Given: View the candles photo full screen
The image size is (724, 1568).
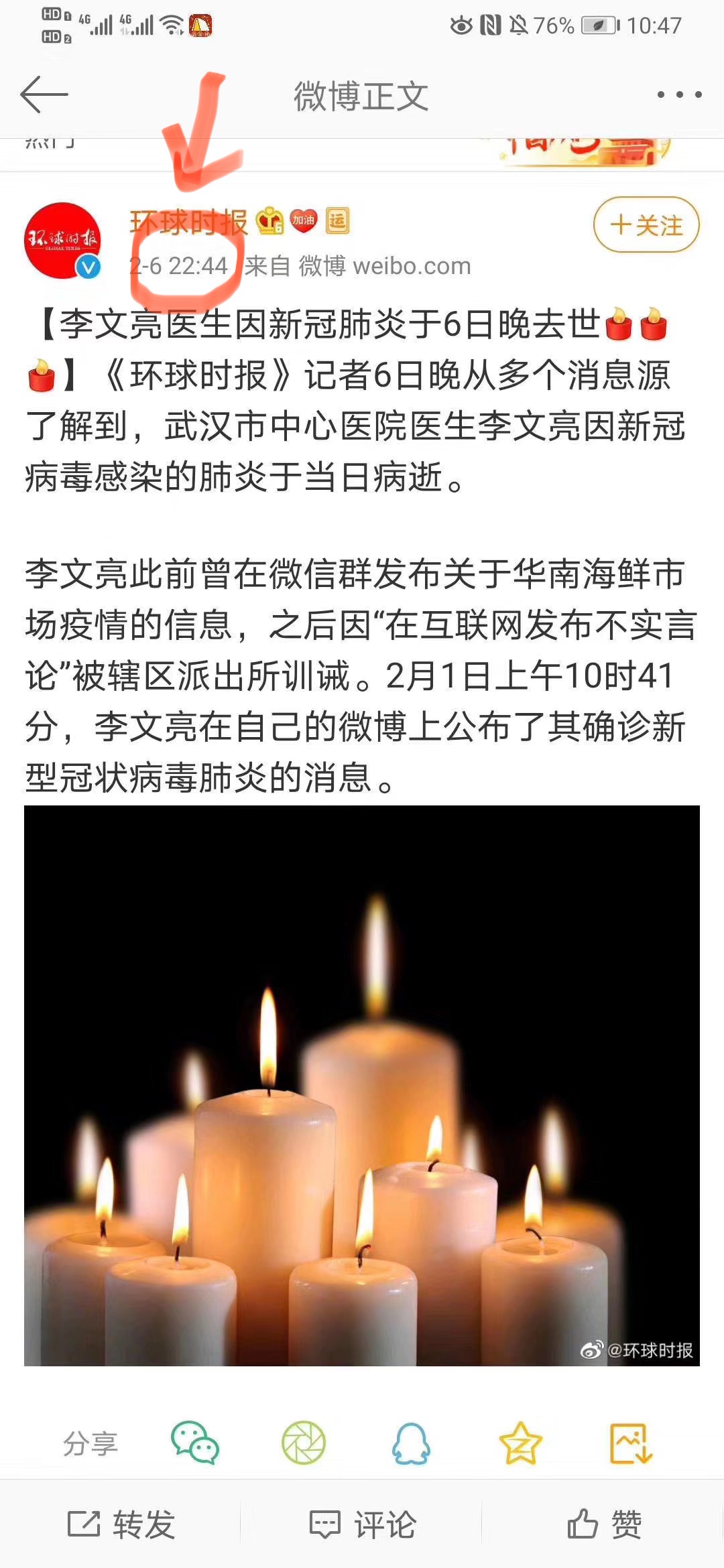Looking at the screenshot, I should pos(362,1085).
